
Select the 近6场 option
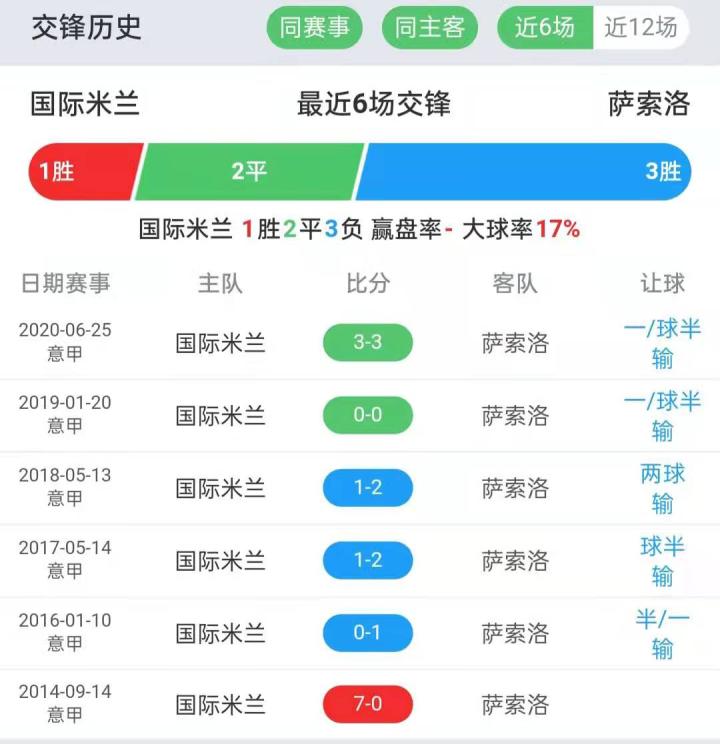coord(546,27)
